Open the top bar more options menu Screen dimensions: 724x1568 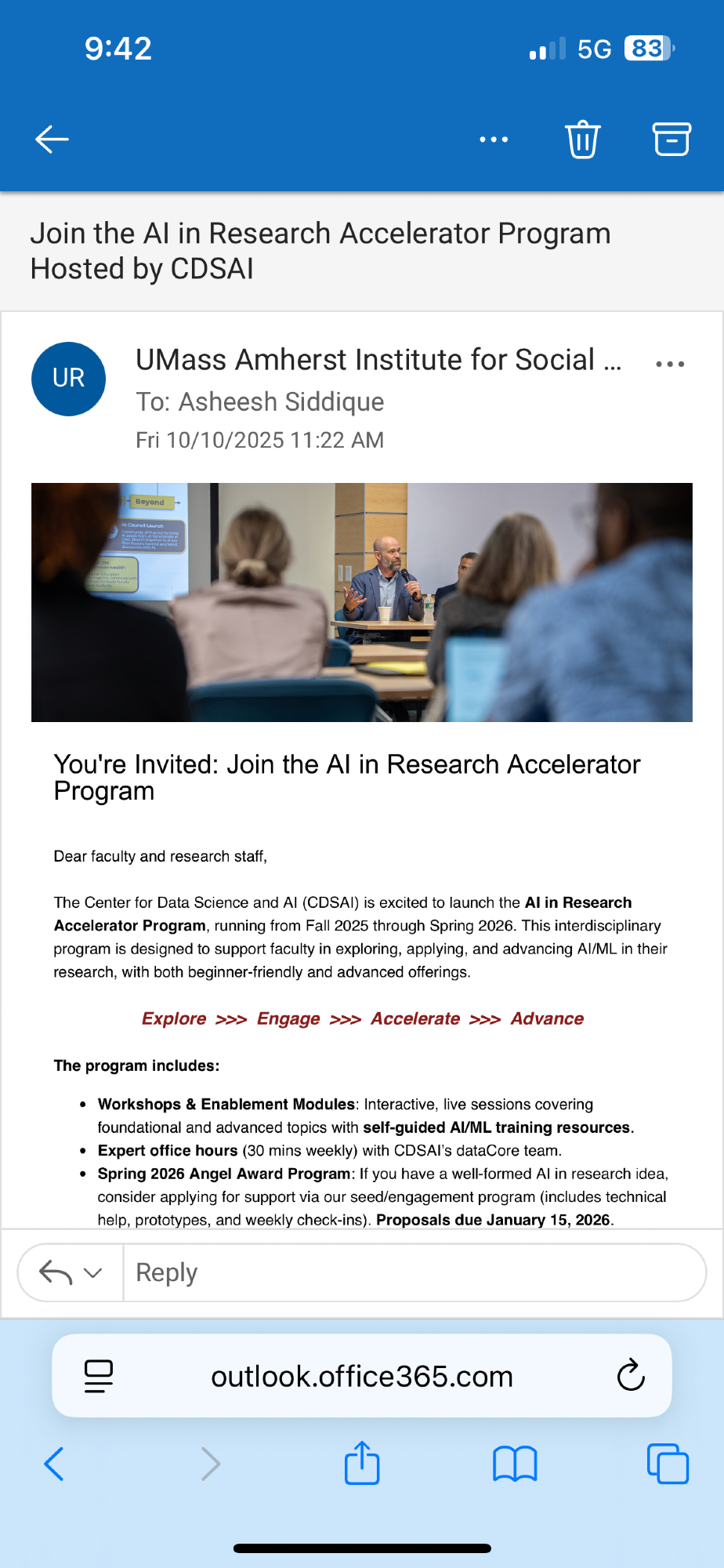494,140
